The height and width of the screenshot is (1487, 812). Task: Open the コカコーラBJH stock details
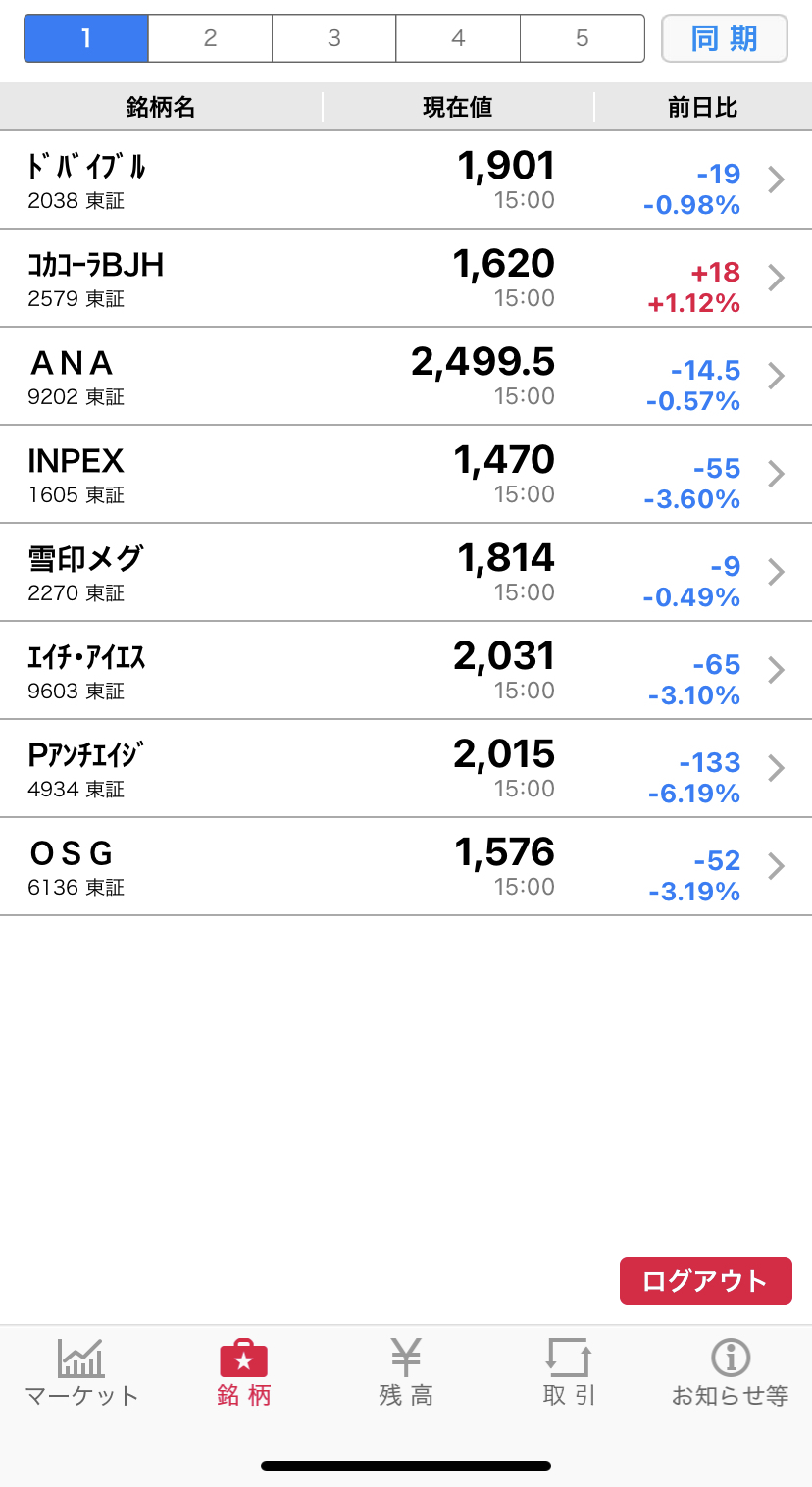tap(406, 279)
